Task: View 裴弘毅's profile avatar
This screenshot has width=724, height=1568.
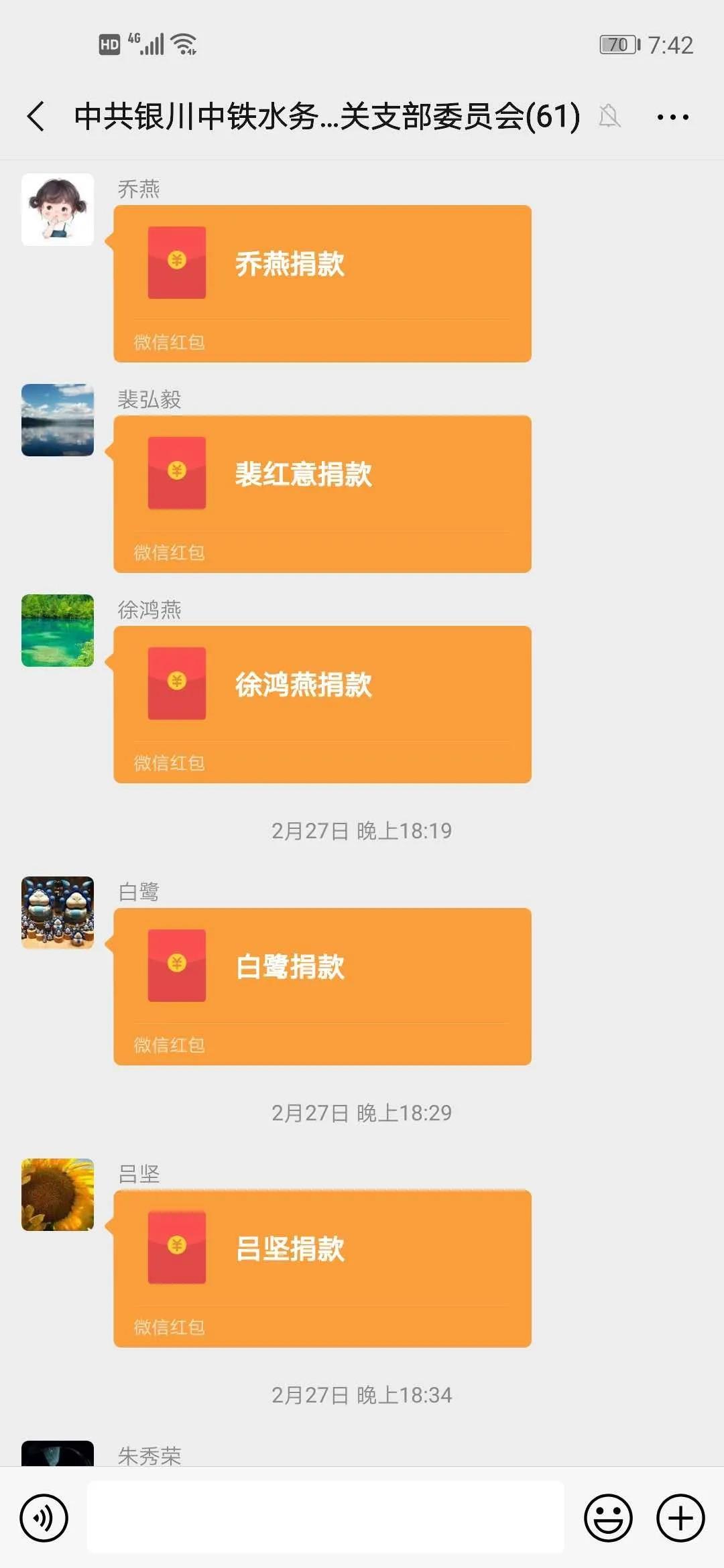Action: pos(58,420)
